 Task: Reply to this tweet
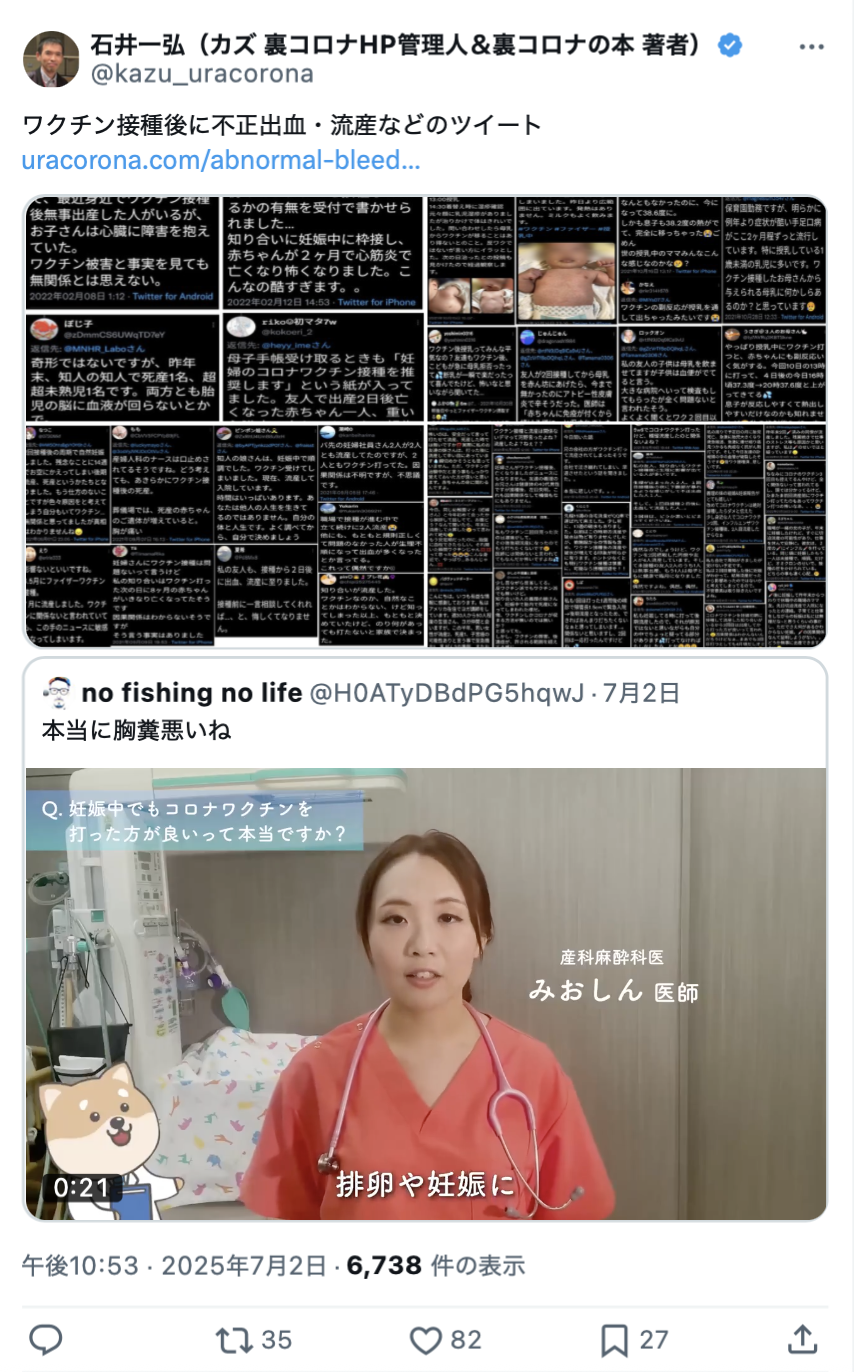[45, 1339]
